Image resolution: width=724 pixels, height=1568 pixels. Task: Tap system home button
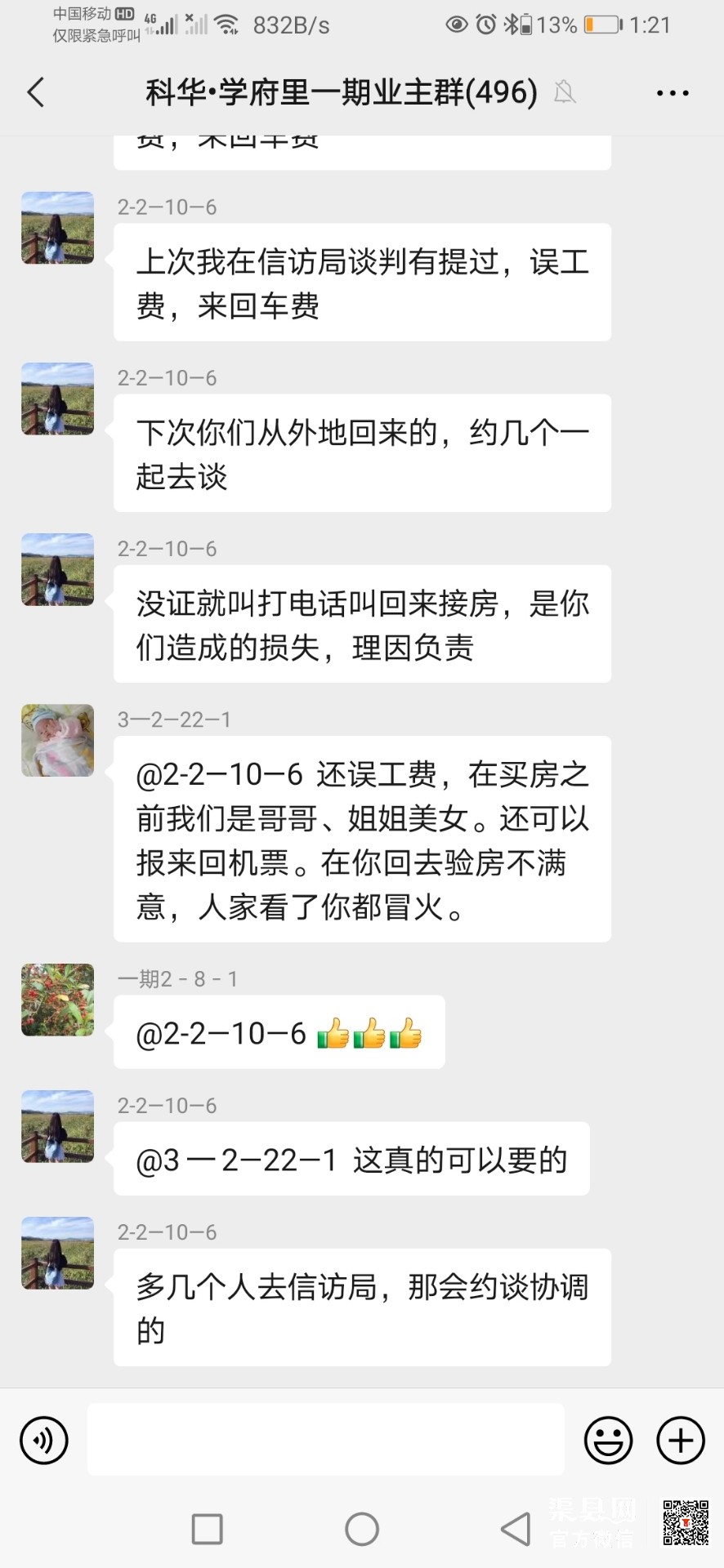tap(362, 1529)
